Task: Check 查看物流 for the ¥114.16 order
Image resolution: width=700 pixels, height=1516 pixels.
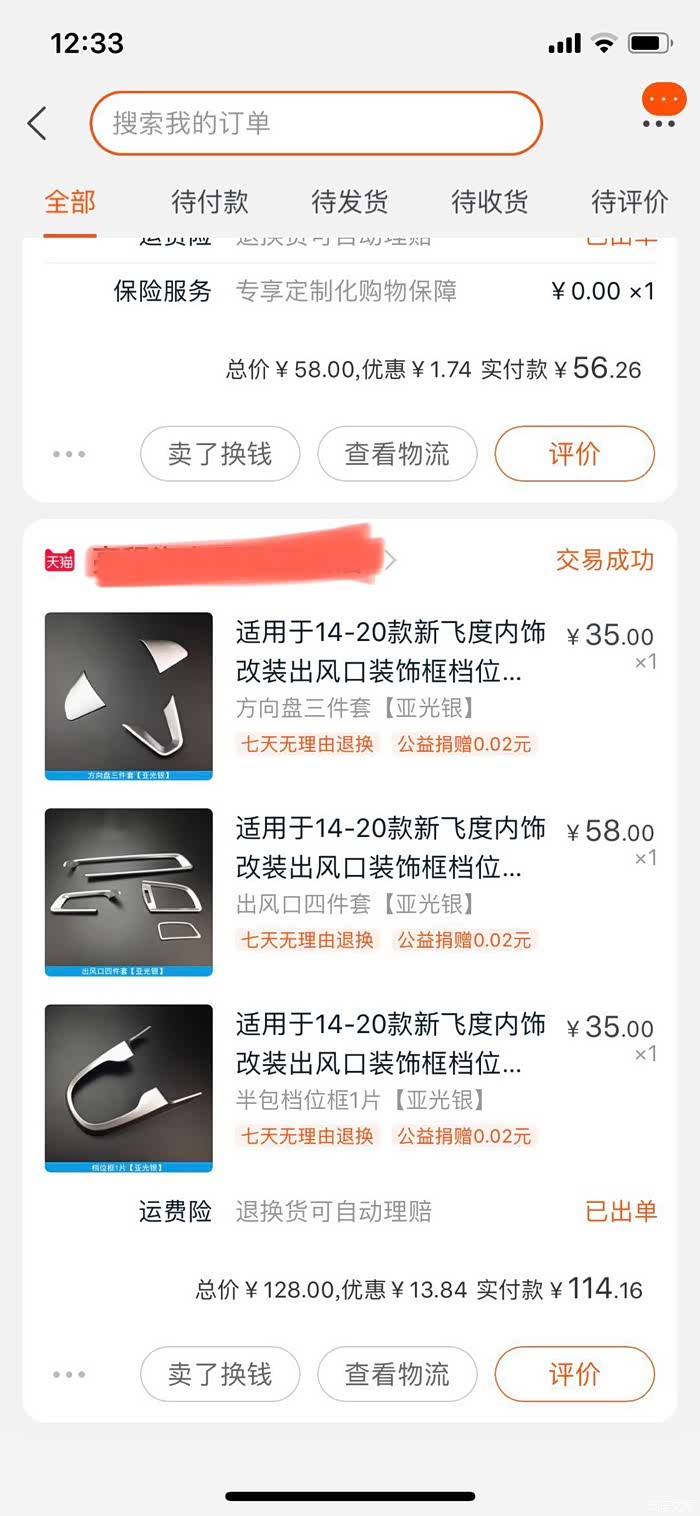Action: coord(397,1374)
